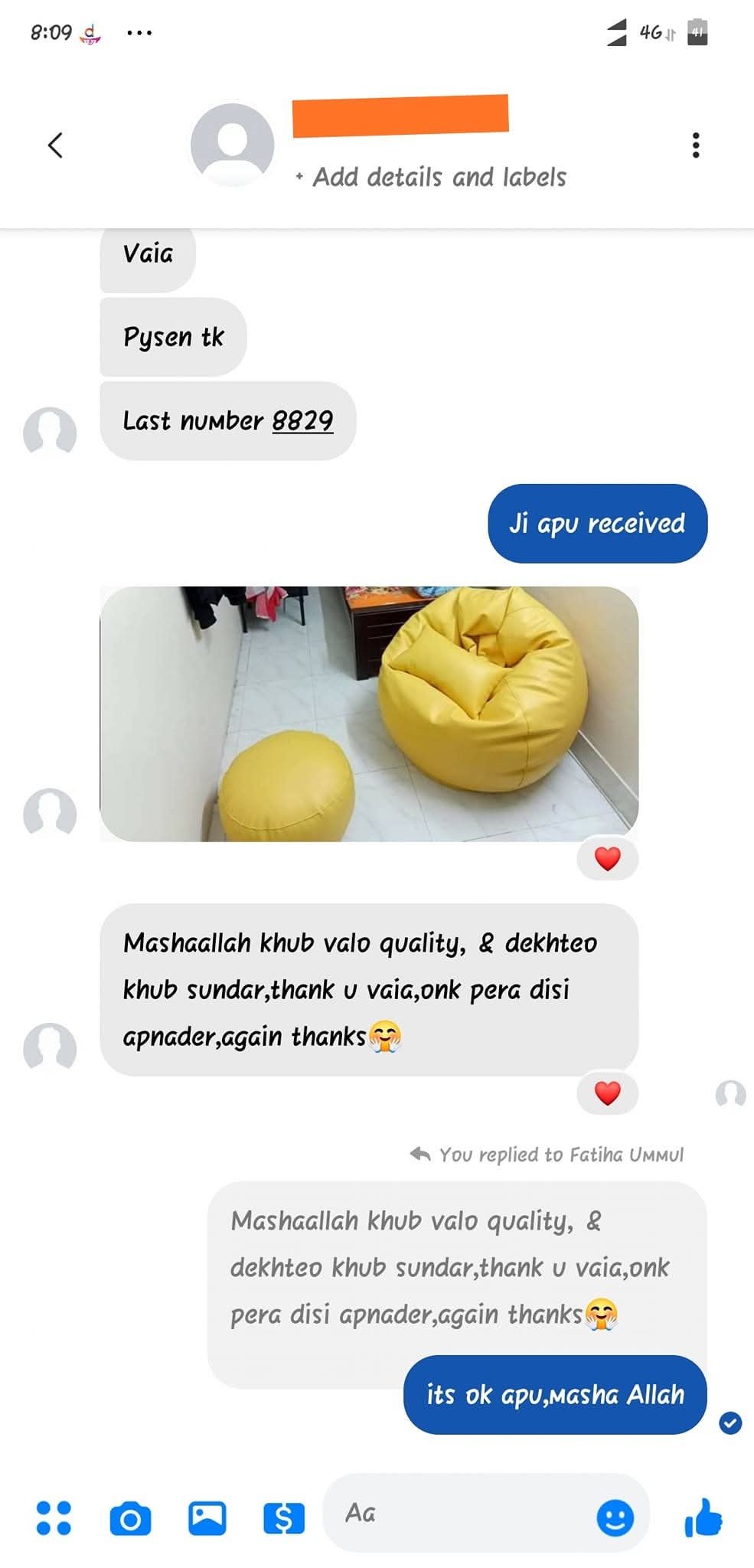Open the contact's profile picture

click(x=232, y=144)
